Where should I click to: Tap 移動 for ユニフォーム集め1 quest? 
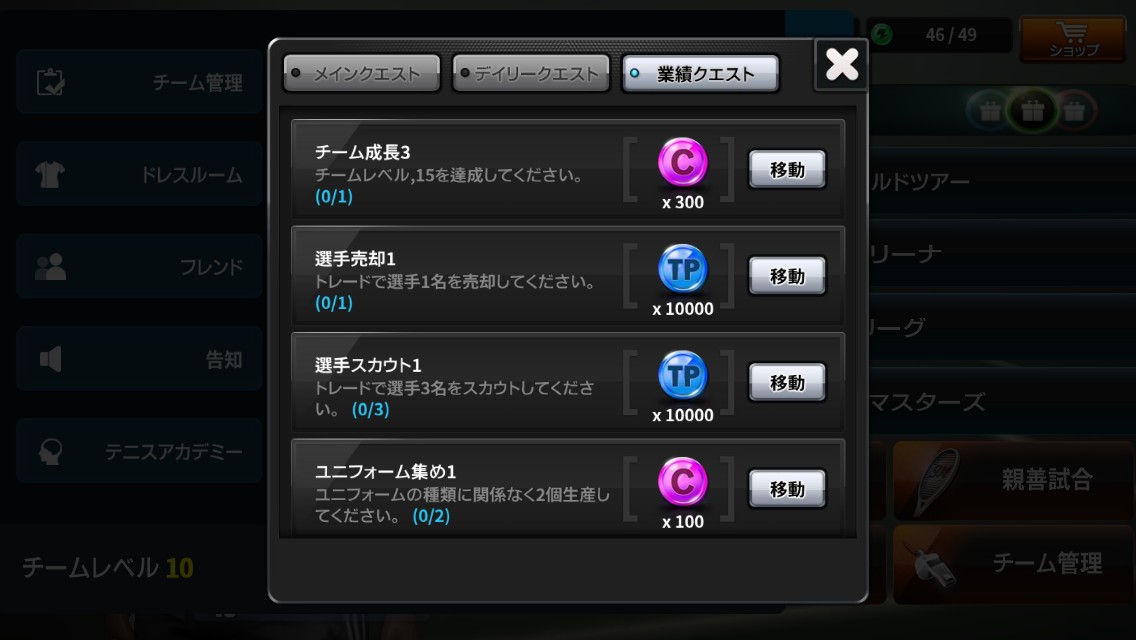click(787, 489)
